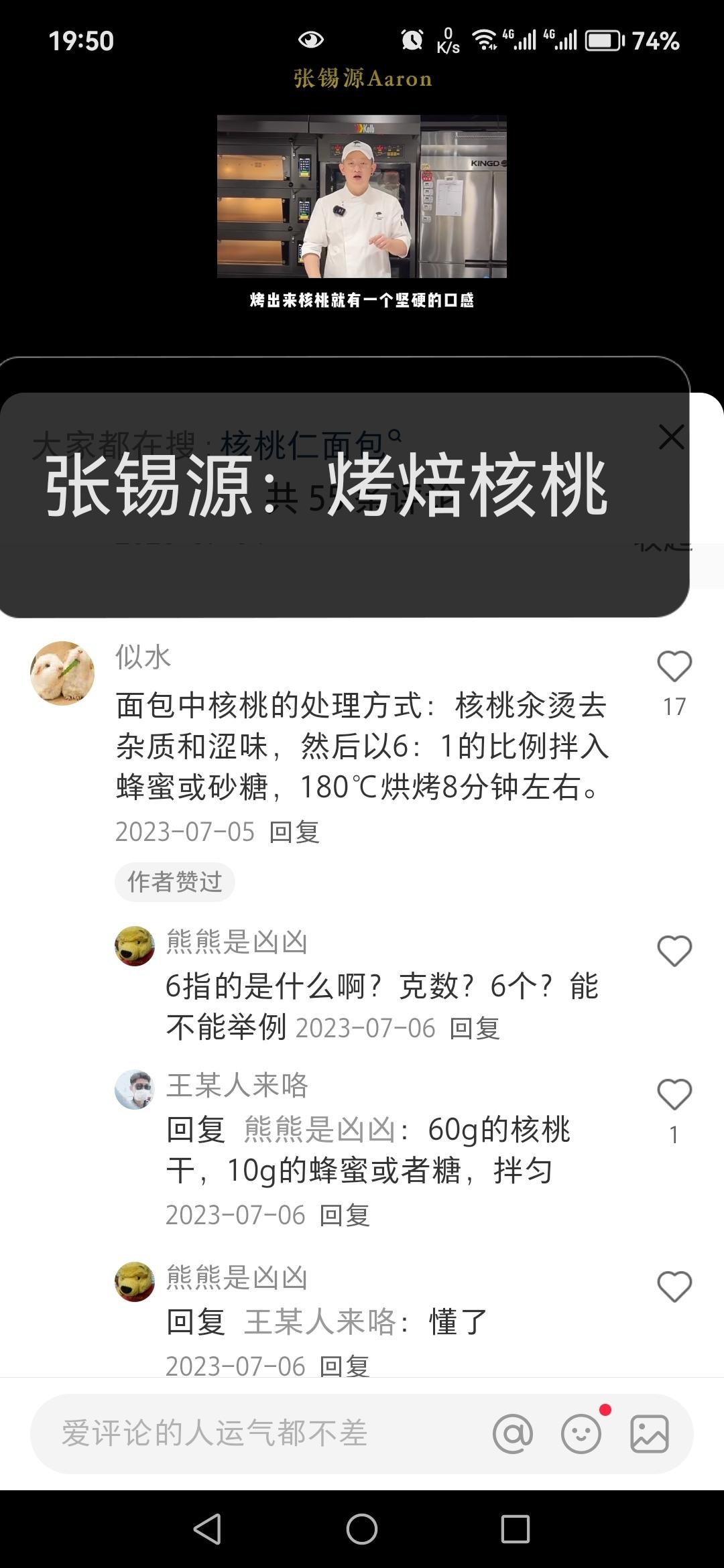Tap the video to pause playback
This screenshot has height=1568, width=724.
click(x=362, y=196)
